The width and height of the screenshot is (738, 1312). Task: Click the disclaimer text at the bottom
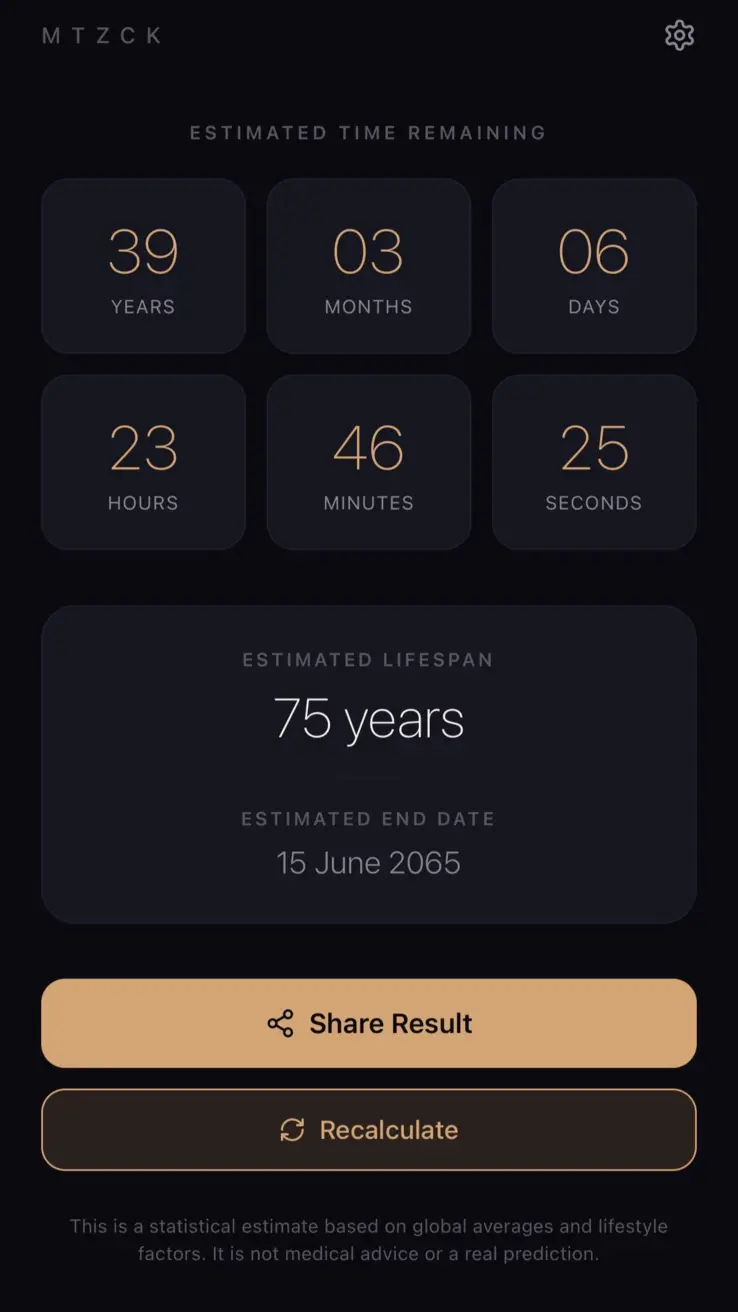click(x=368, y=1239)
